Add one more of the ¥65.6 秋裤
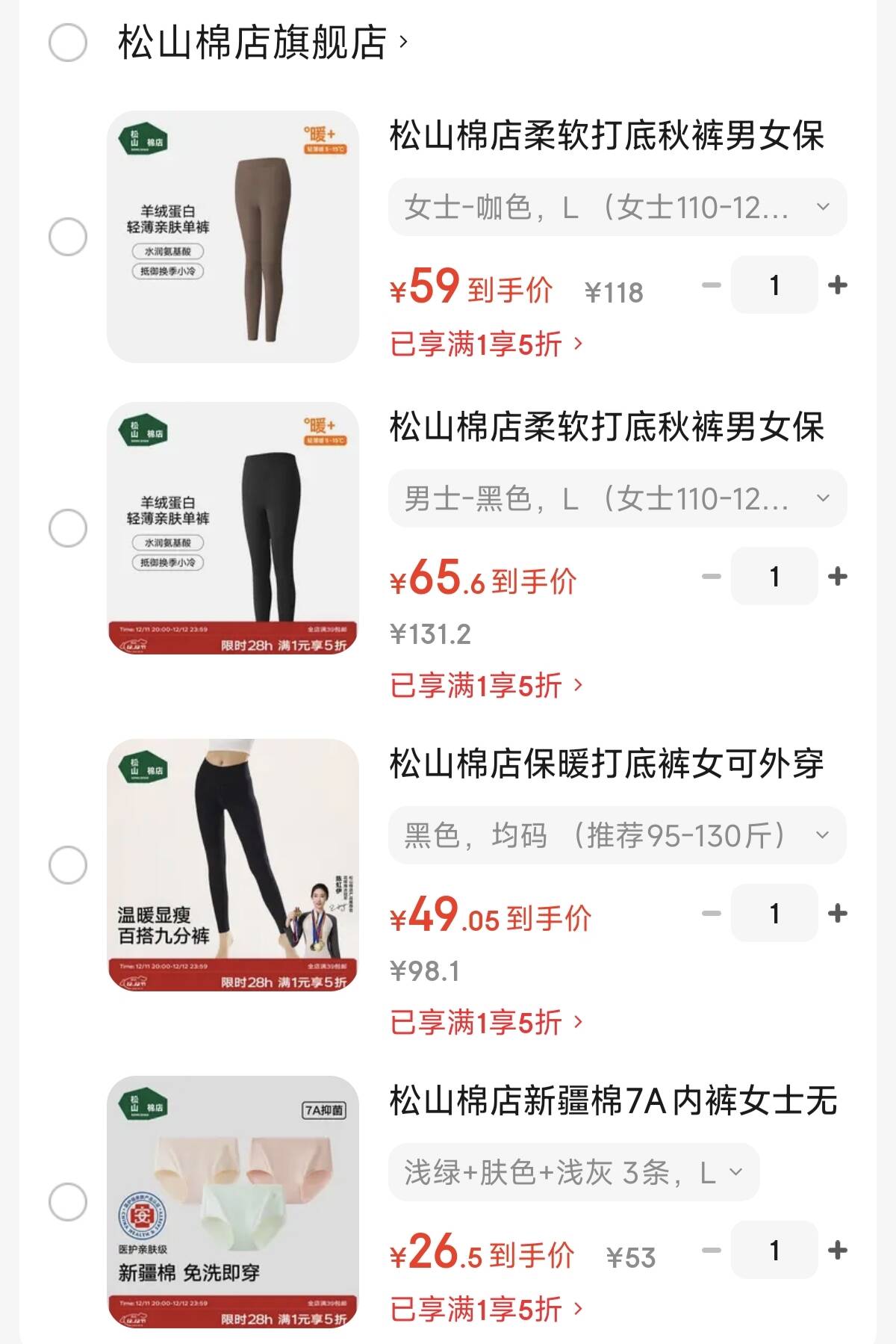896x1344 pixels. [x=838, y=576]
